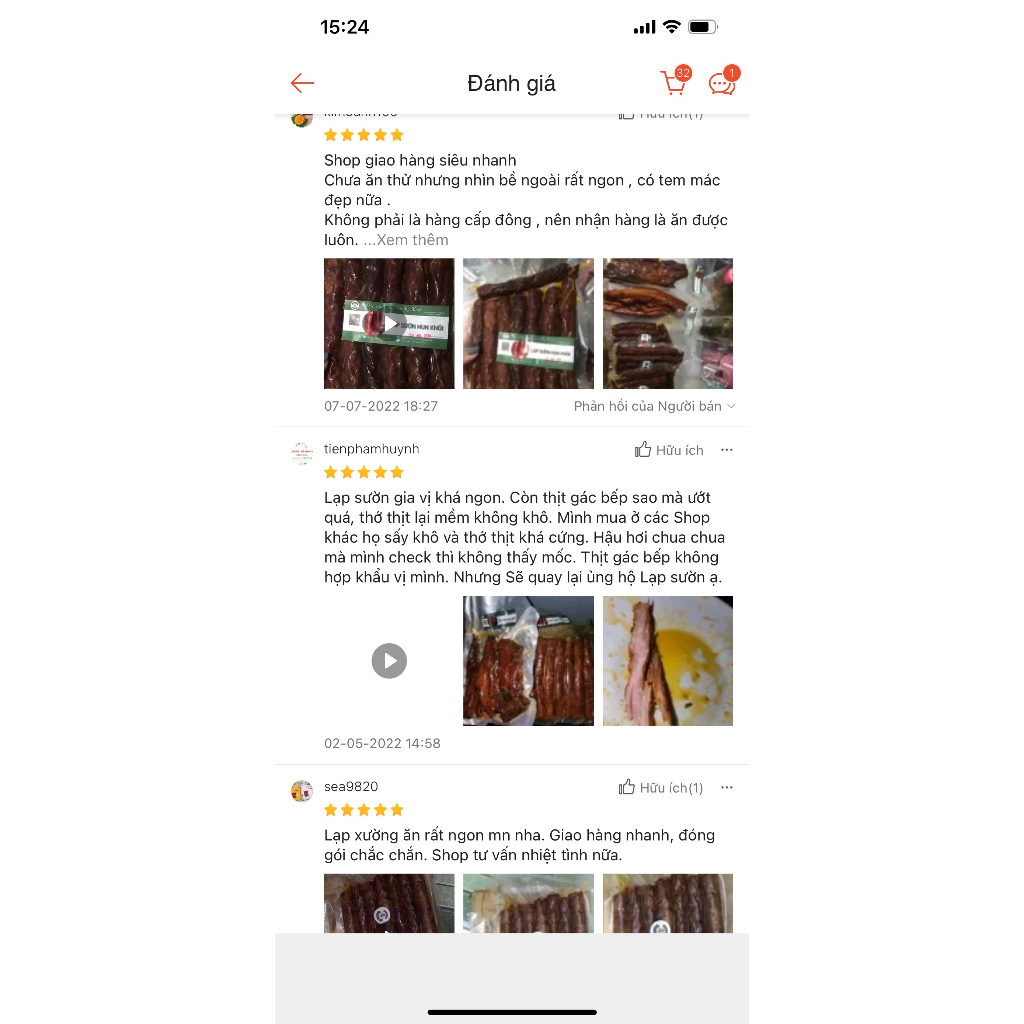Expand review text with Xem thêm
Image resolution: width=1024 pixels, height=1024 pixels.
406,240
